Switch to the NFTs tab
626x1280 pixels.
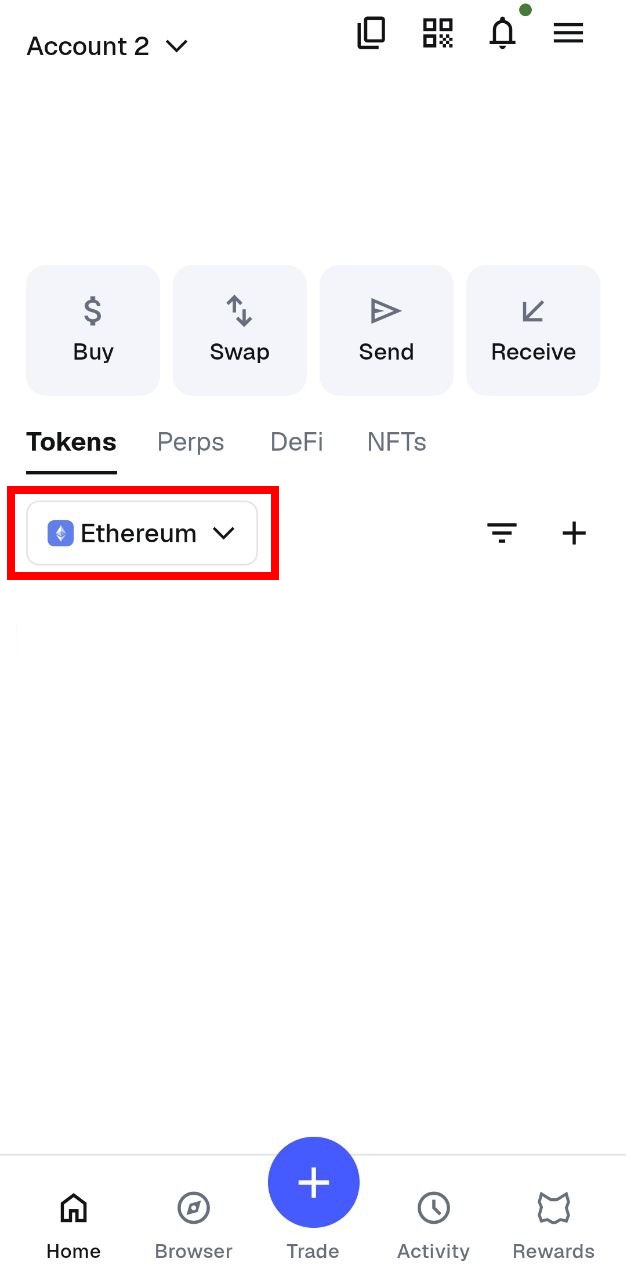click(x=396, y=442)
